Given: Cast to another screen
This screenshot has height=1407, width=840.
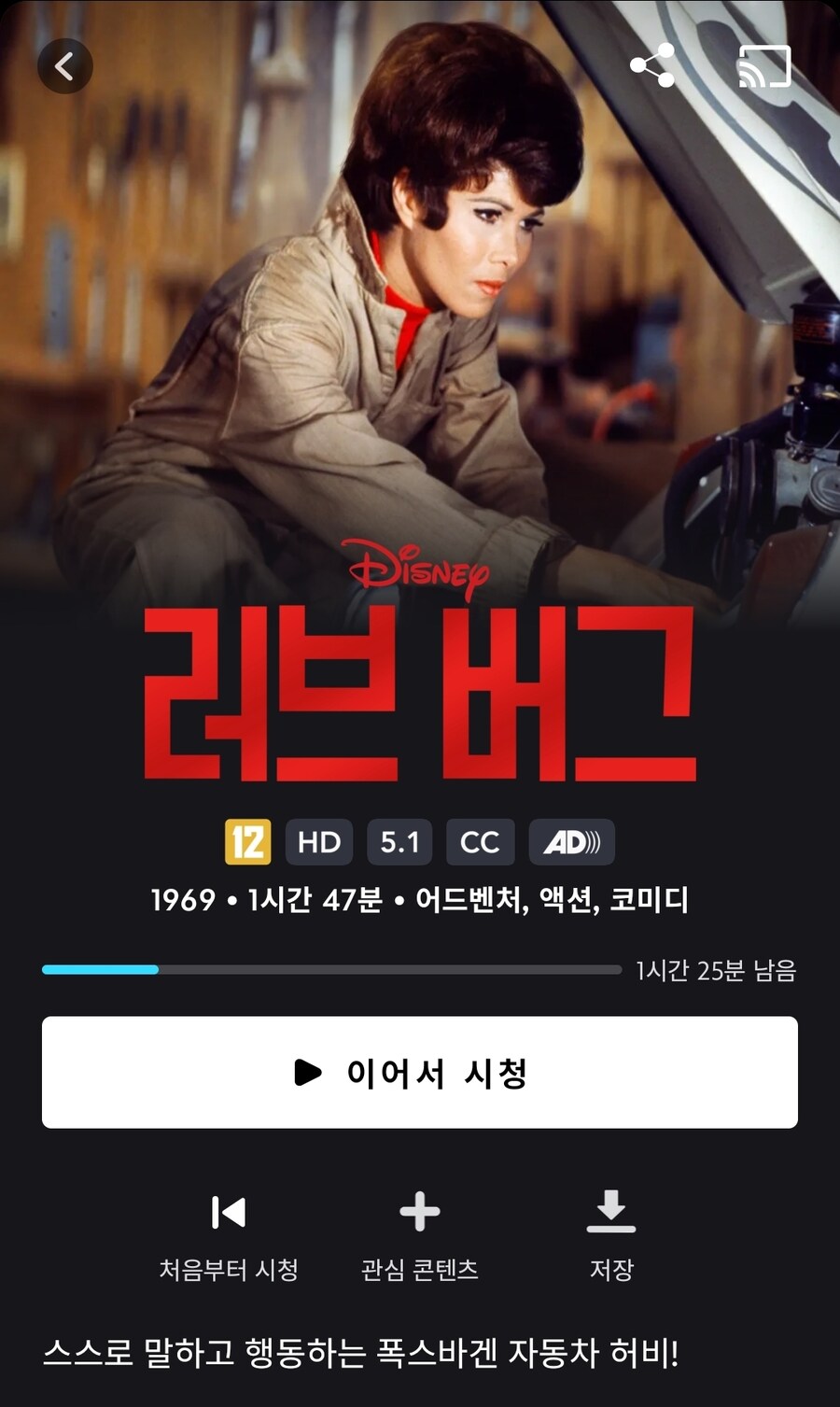Looking at the screenshot, I should coord(764,66).
